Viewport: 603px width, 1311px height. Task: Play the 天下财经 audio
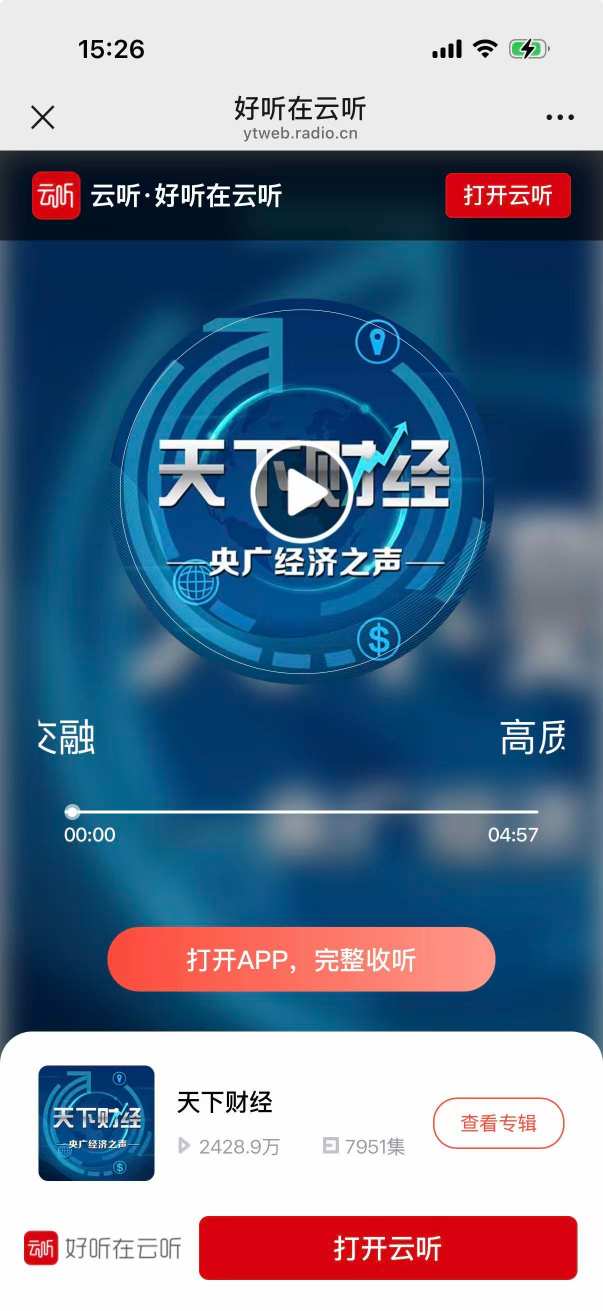pyautogui.click(x=301, y=492)
